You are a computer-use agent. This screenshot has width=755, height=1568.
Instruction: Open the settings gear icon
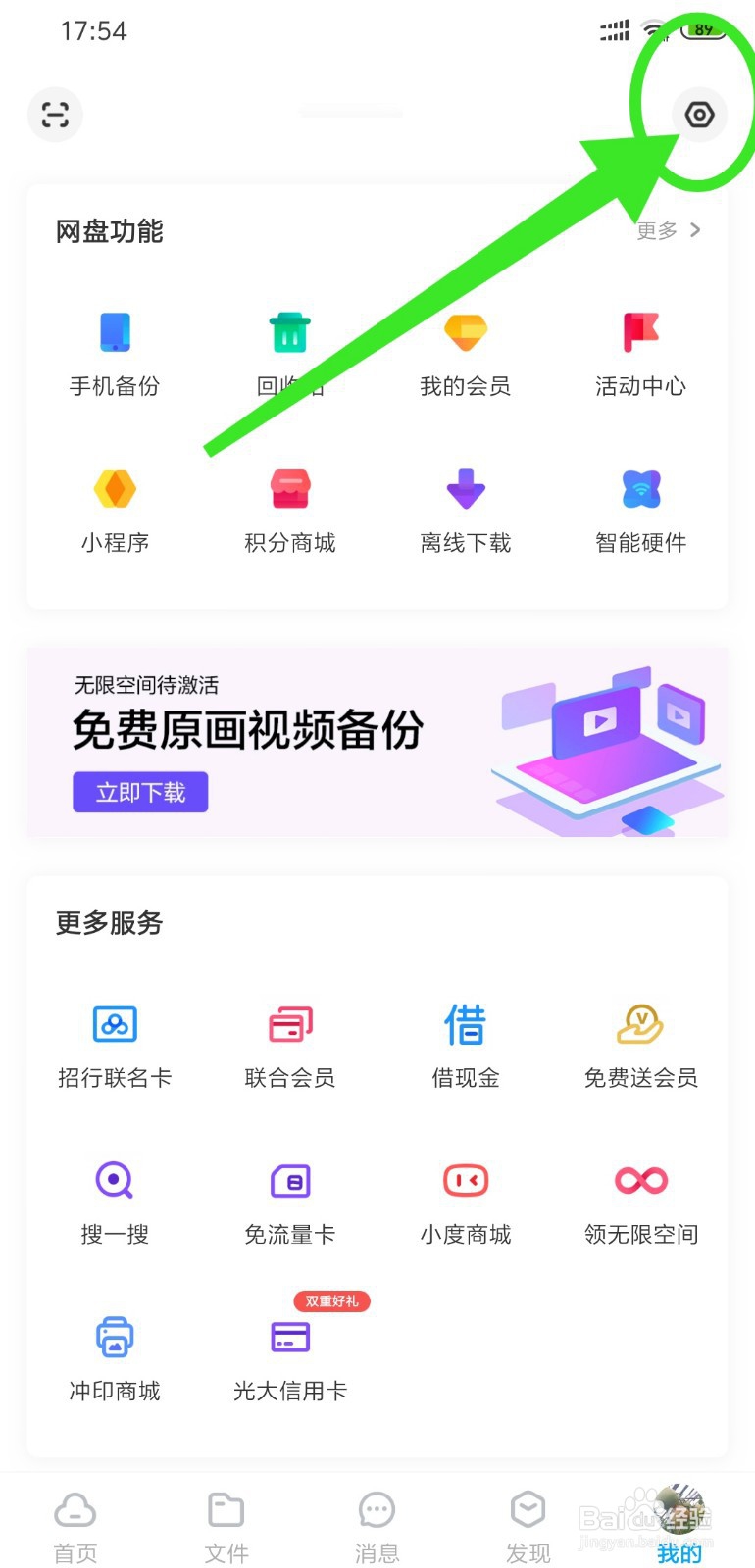(699, 115)
